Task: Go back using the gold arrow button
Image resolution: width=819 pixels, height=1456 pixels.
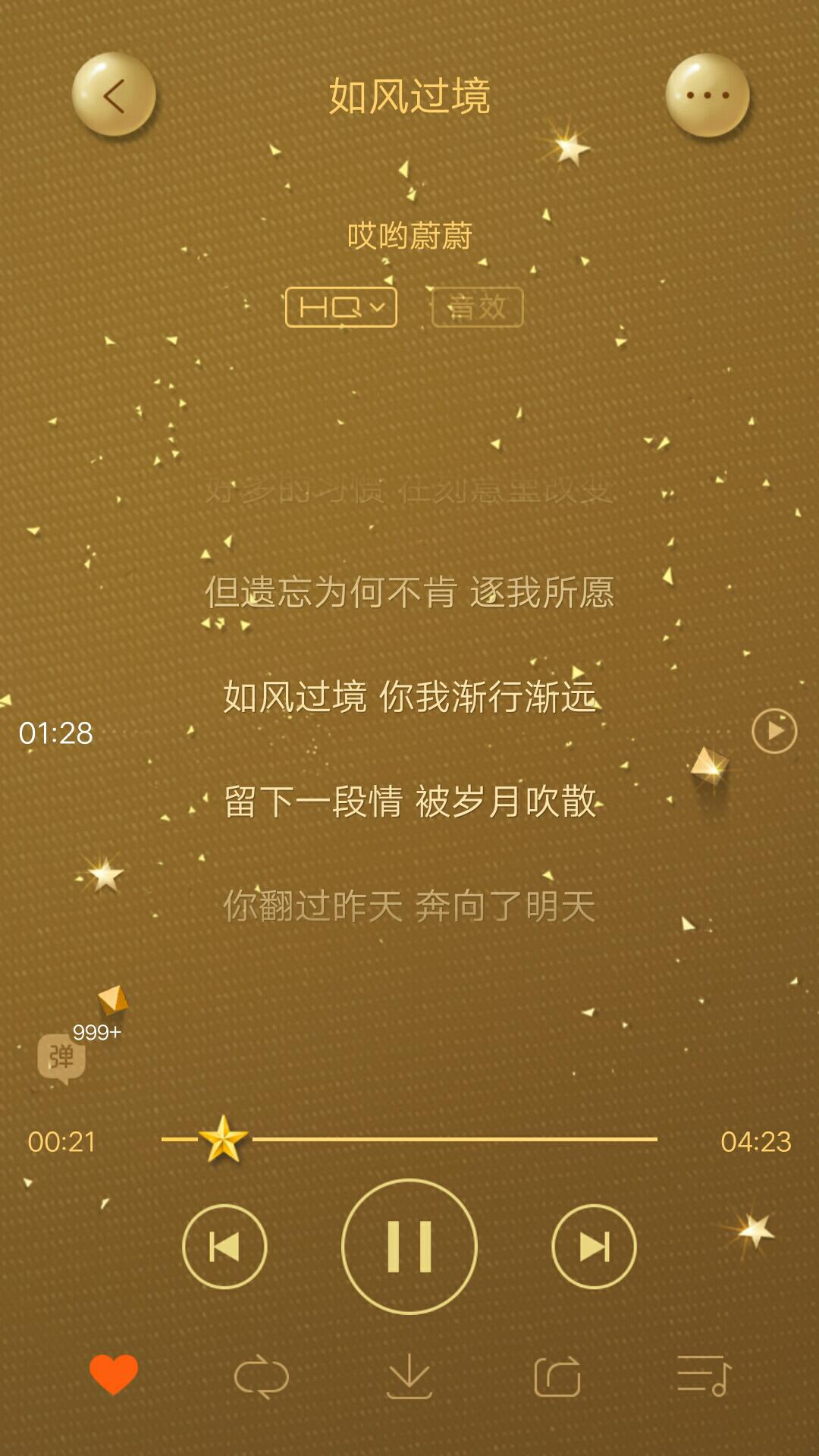Action: 114,95
